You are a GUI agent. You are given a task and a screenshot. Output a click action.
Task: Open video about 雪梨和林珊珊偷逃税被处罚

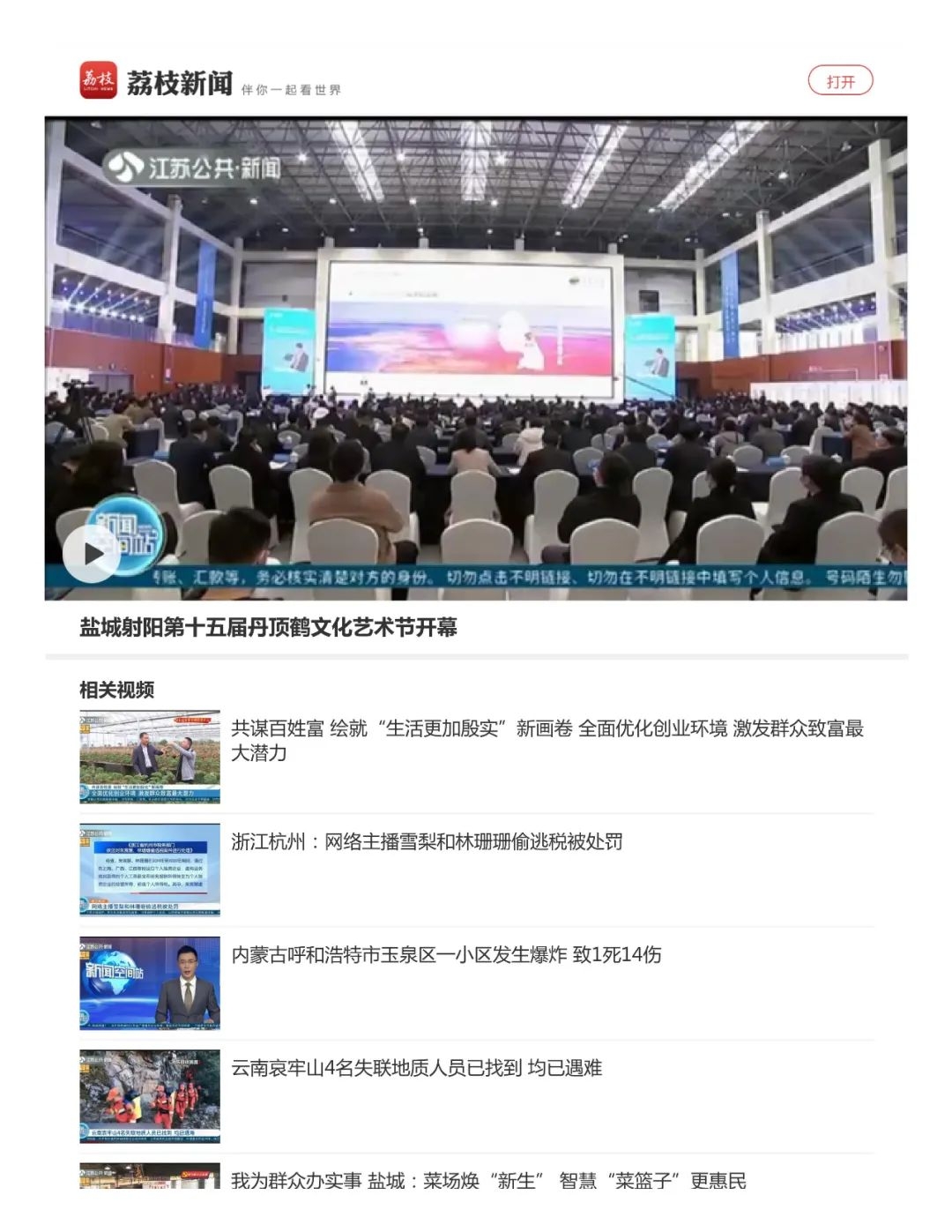427,841
